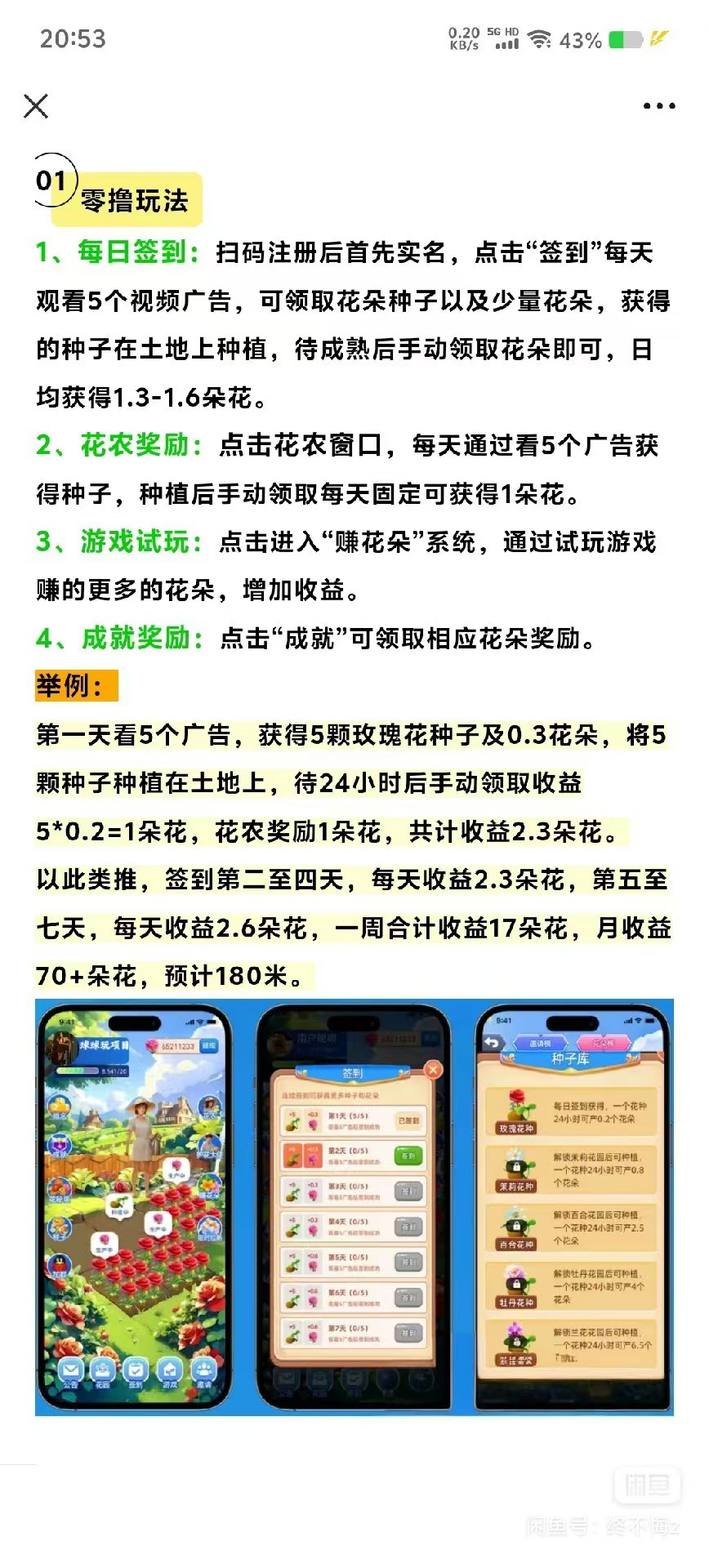Open the three-dot overflow menu
Viewport: 709px width, 1568px height.
(659, 106)
